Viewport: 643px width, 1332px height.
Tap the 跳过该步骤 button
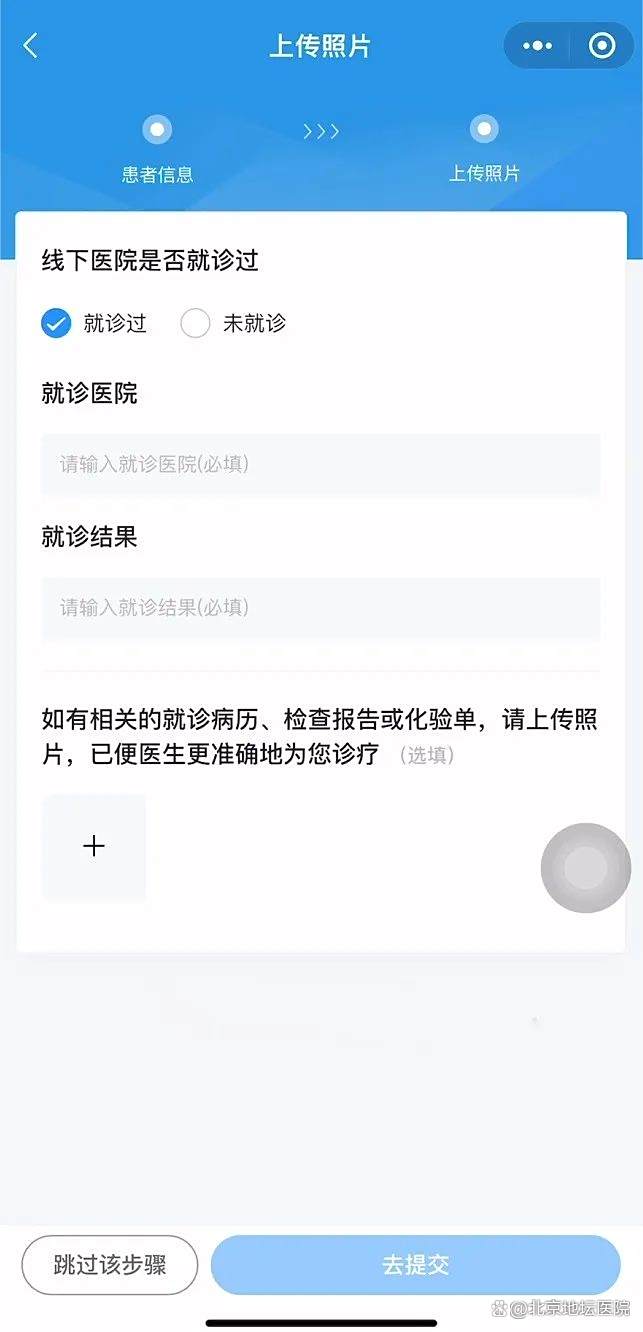[x=110, y=1264]
